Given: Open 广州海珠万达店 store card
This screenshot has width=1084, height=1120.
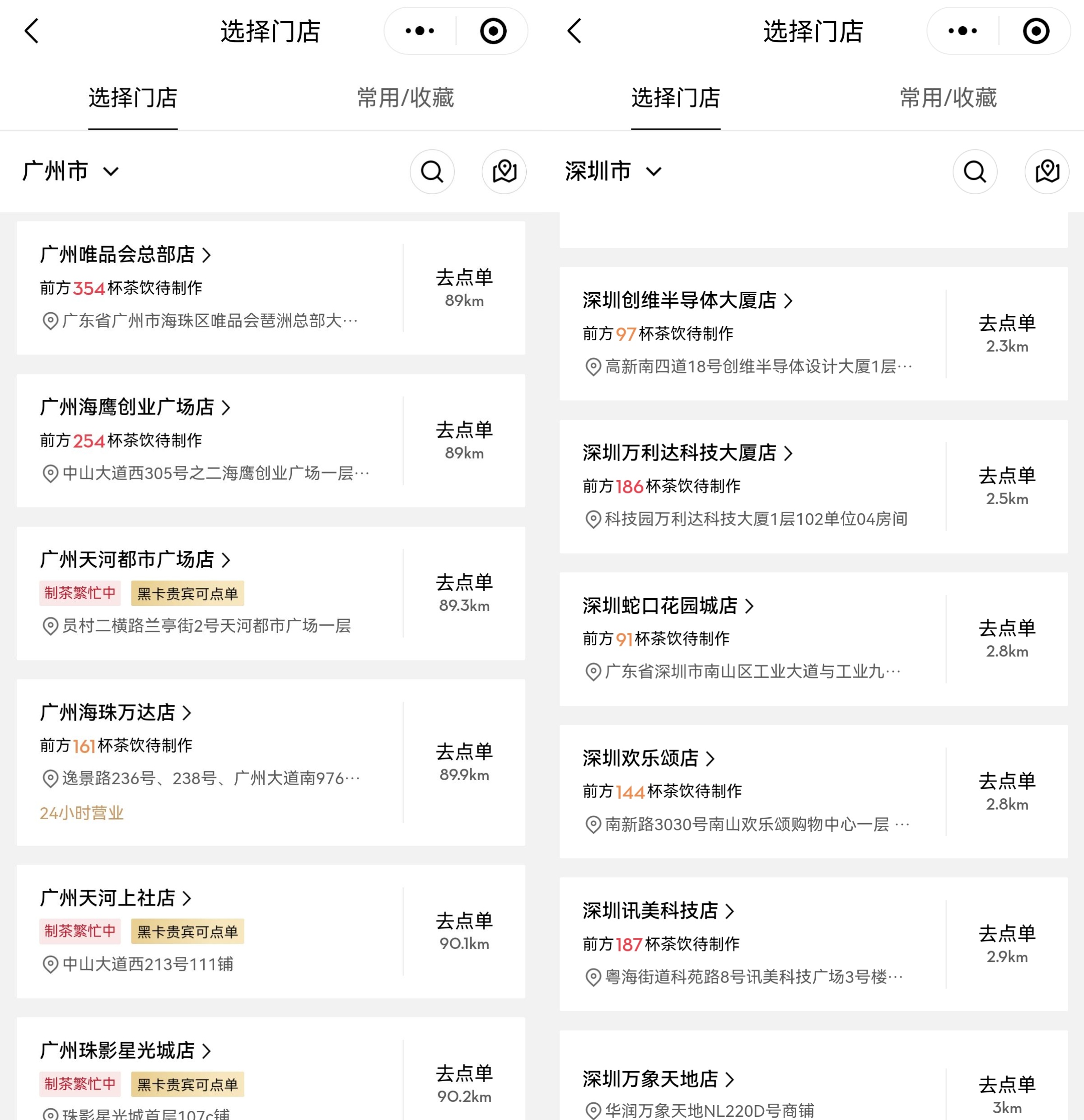Looking at the screenshot, I should 116,712.
